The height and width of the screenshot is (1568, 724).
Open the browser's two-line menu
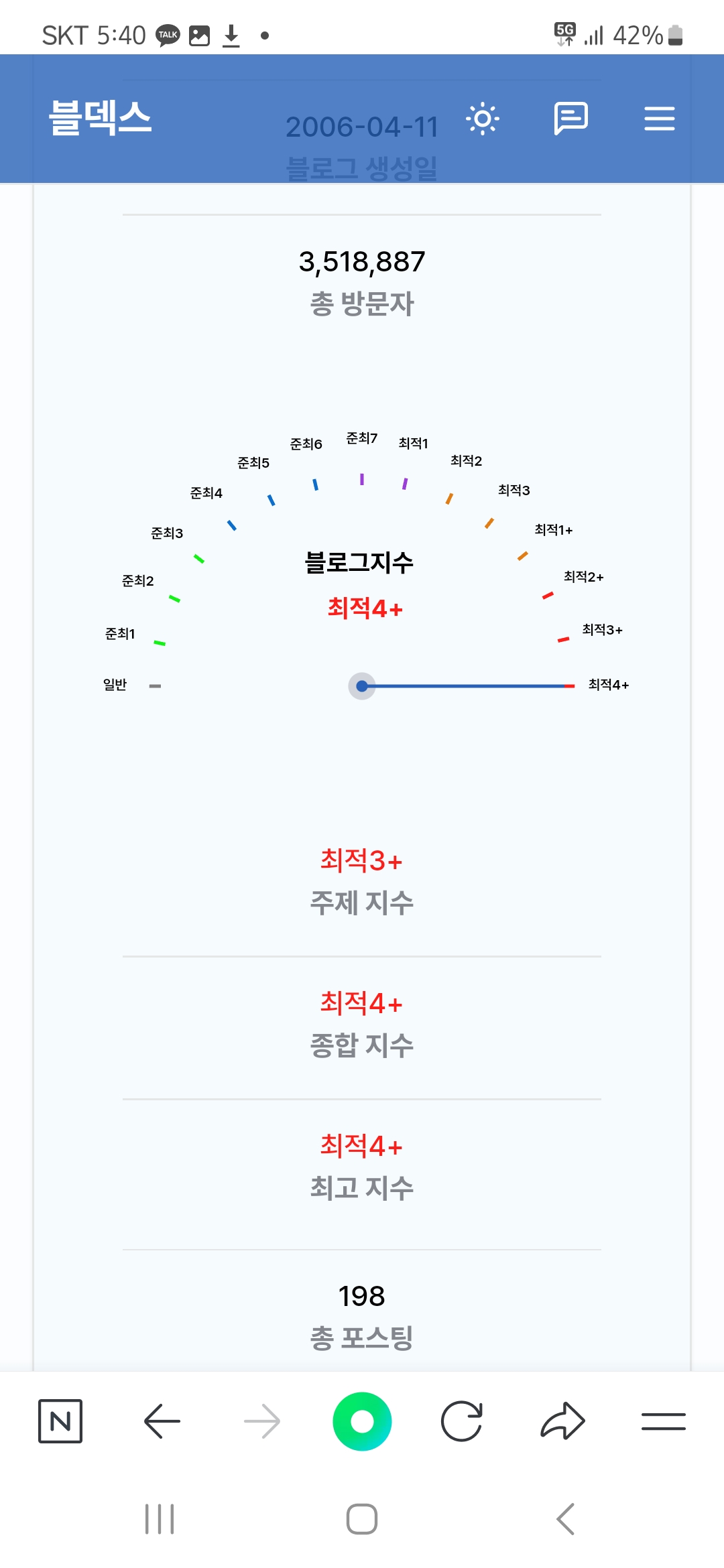663,1421
